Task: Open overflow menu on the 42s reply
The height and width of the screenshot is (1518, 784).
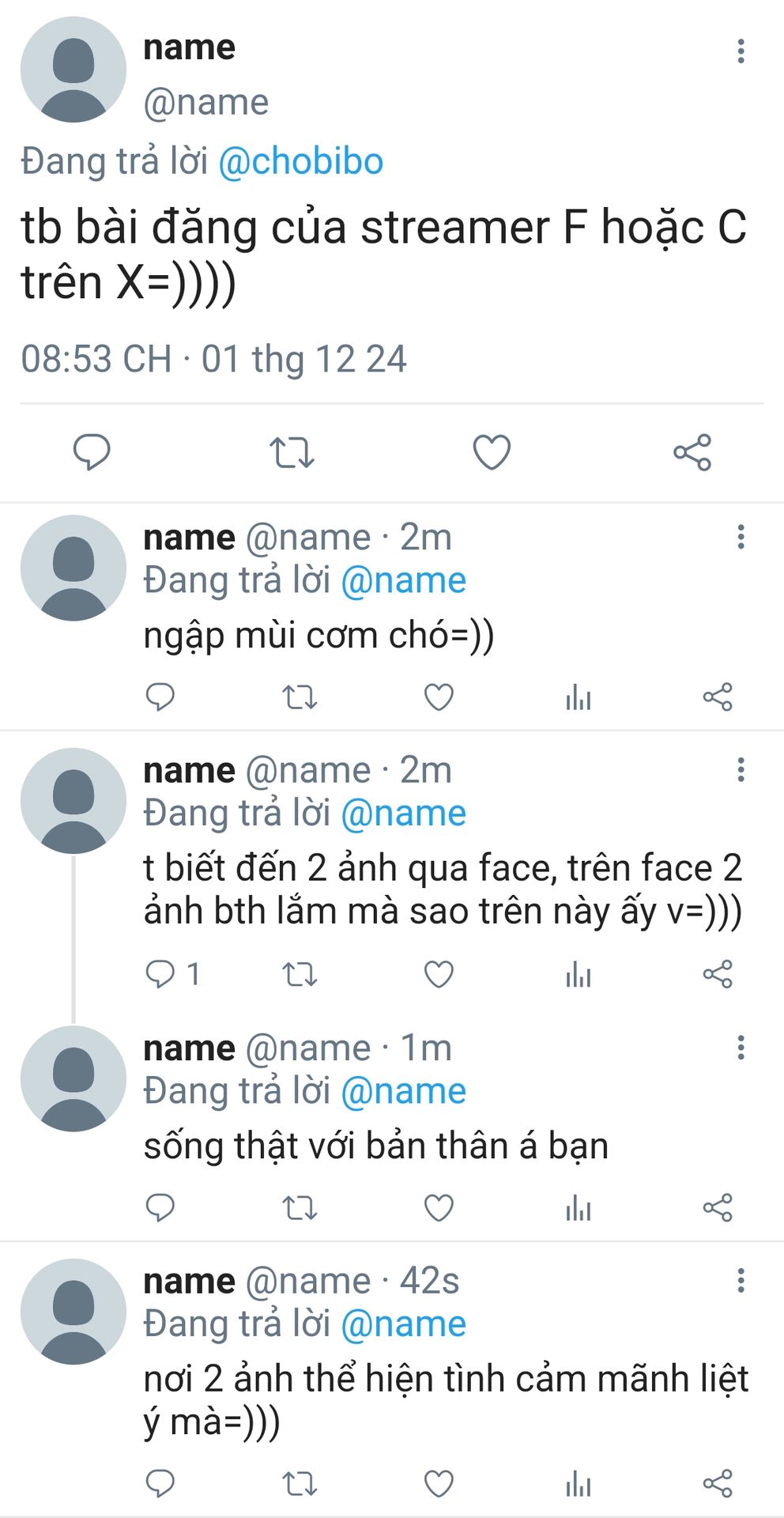Action: [741, 1280]
